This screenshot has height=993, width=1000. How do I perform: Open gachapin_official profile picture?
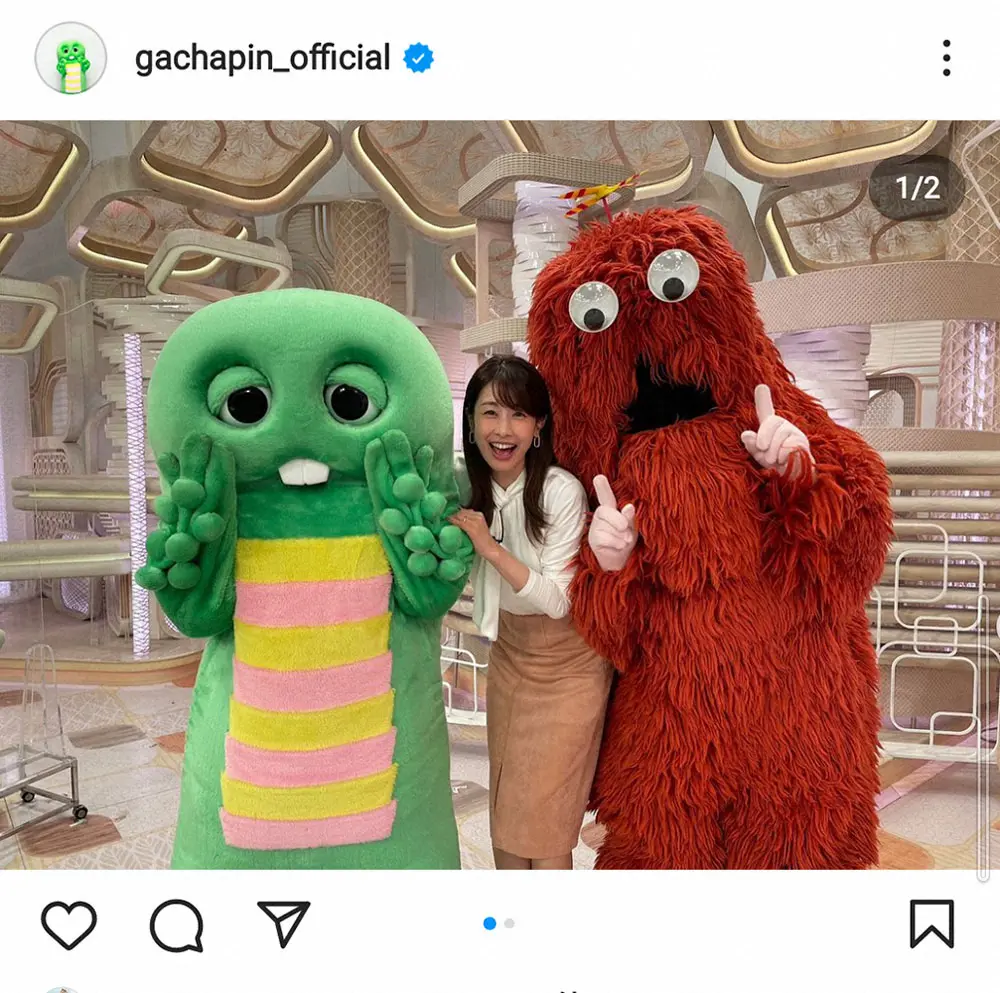point(70,58)
